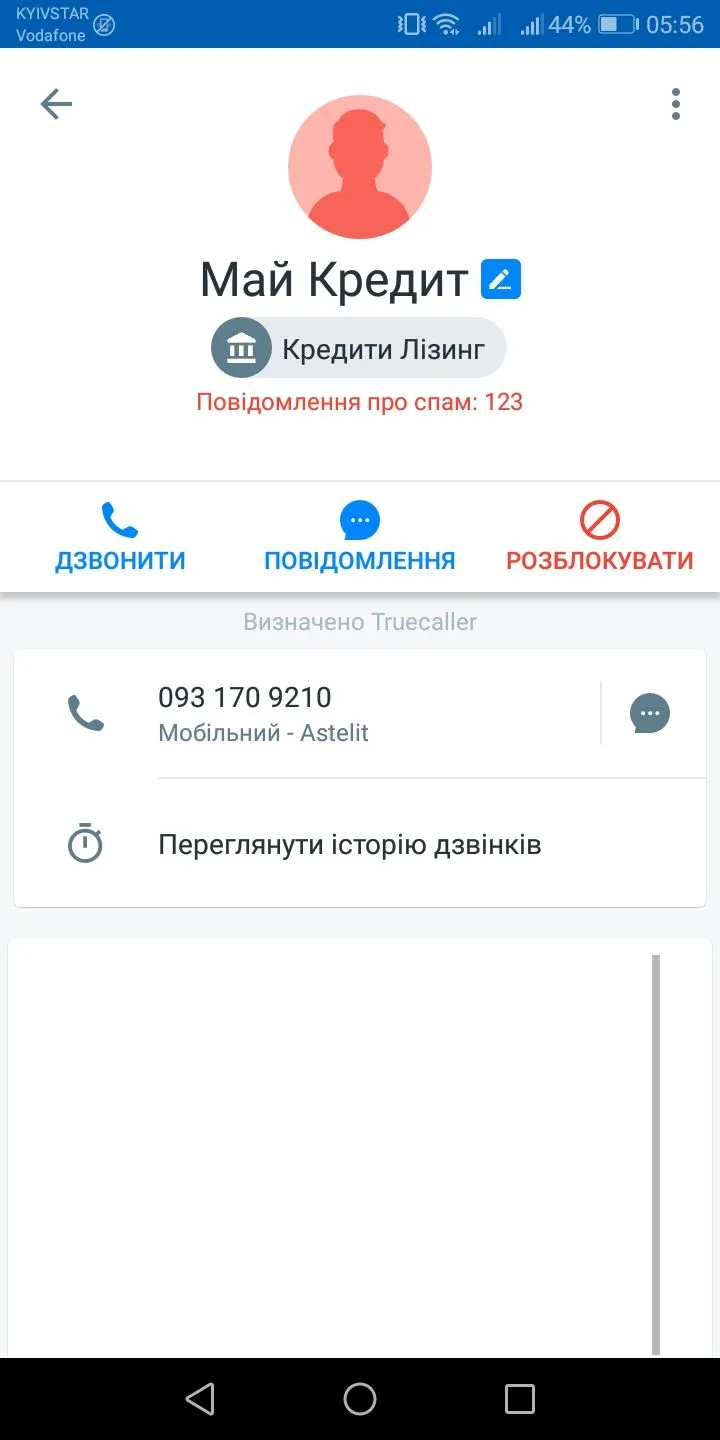Call the contact via ДЗВОНИТИ
Image resolution: width=720 pixels, height=1440 pixels.
[120, 538]
